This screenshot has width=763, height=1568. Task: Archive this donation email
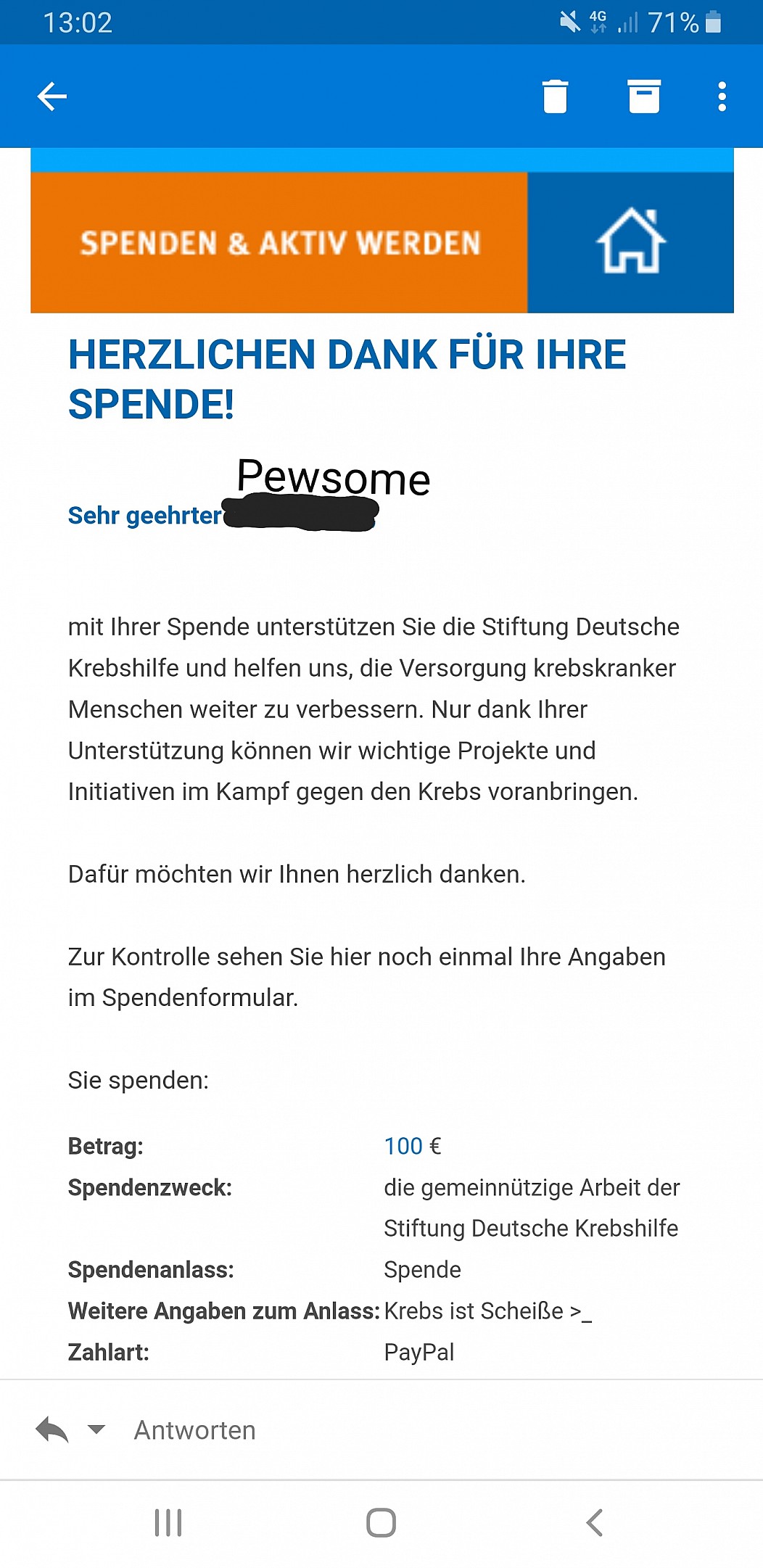(644, 96)
